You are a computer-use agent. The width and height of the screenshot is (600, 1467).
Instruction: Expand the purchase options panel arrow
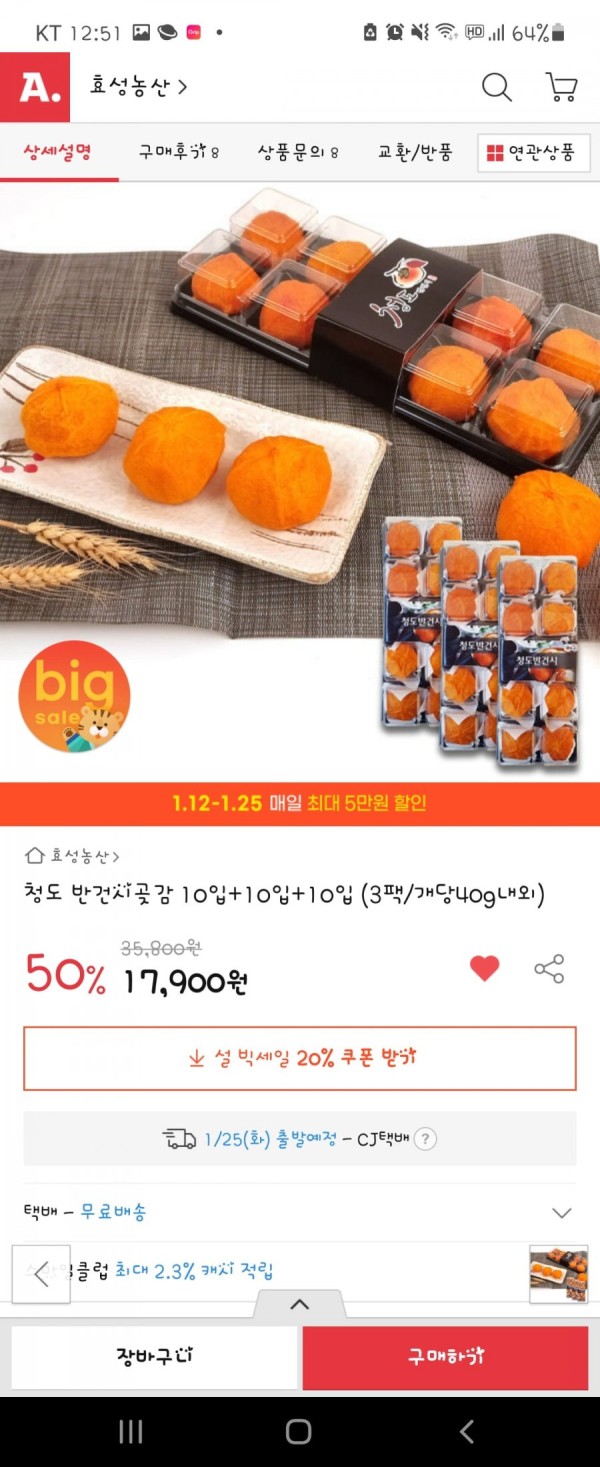point(299,1304)
